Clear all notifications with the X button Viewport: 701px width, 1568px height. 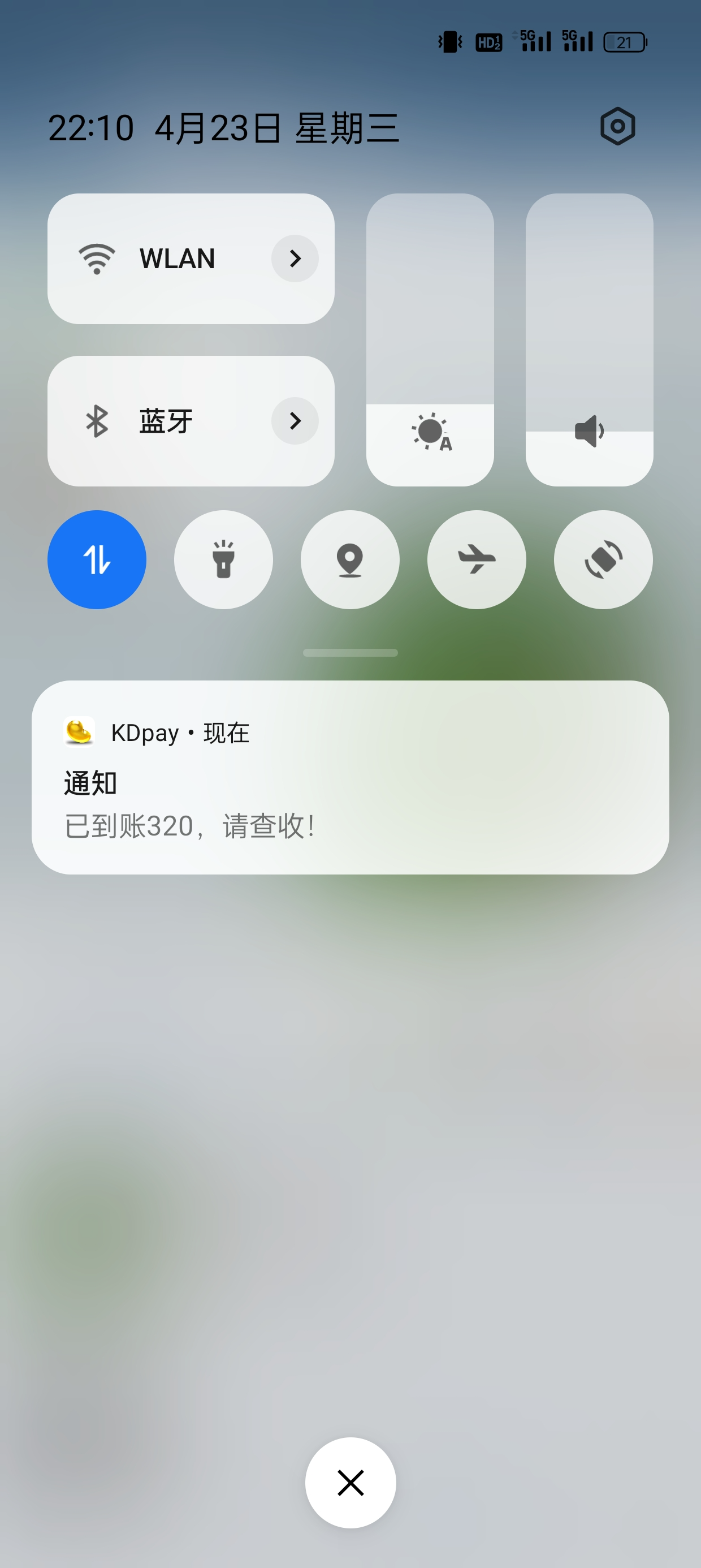point(350,1483)
